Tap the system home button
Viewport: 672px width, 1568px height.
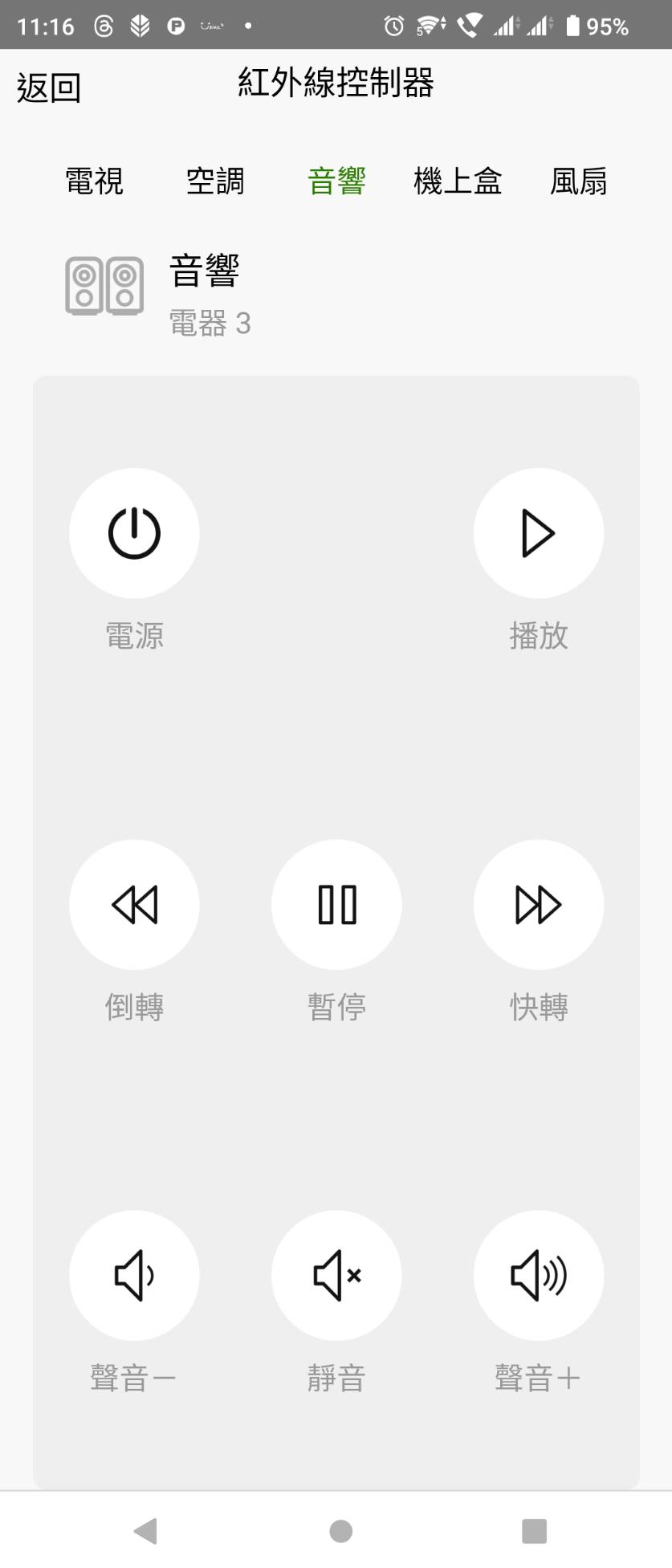pos(340,1531)
